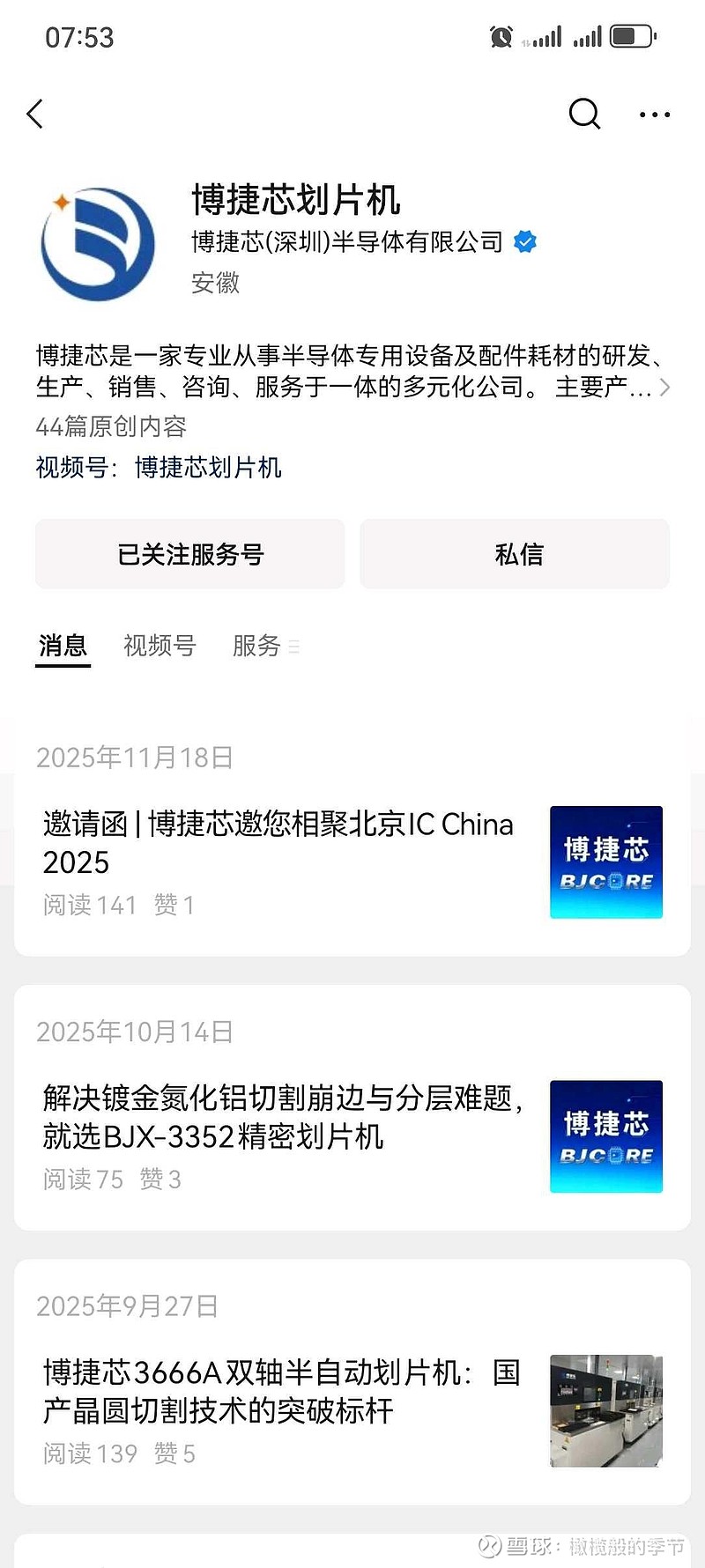Read the 3666A 双轴半自动划片机 article
This screenshot has width=705, height=1568.
(x=282, y=1391)
